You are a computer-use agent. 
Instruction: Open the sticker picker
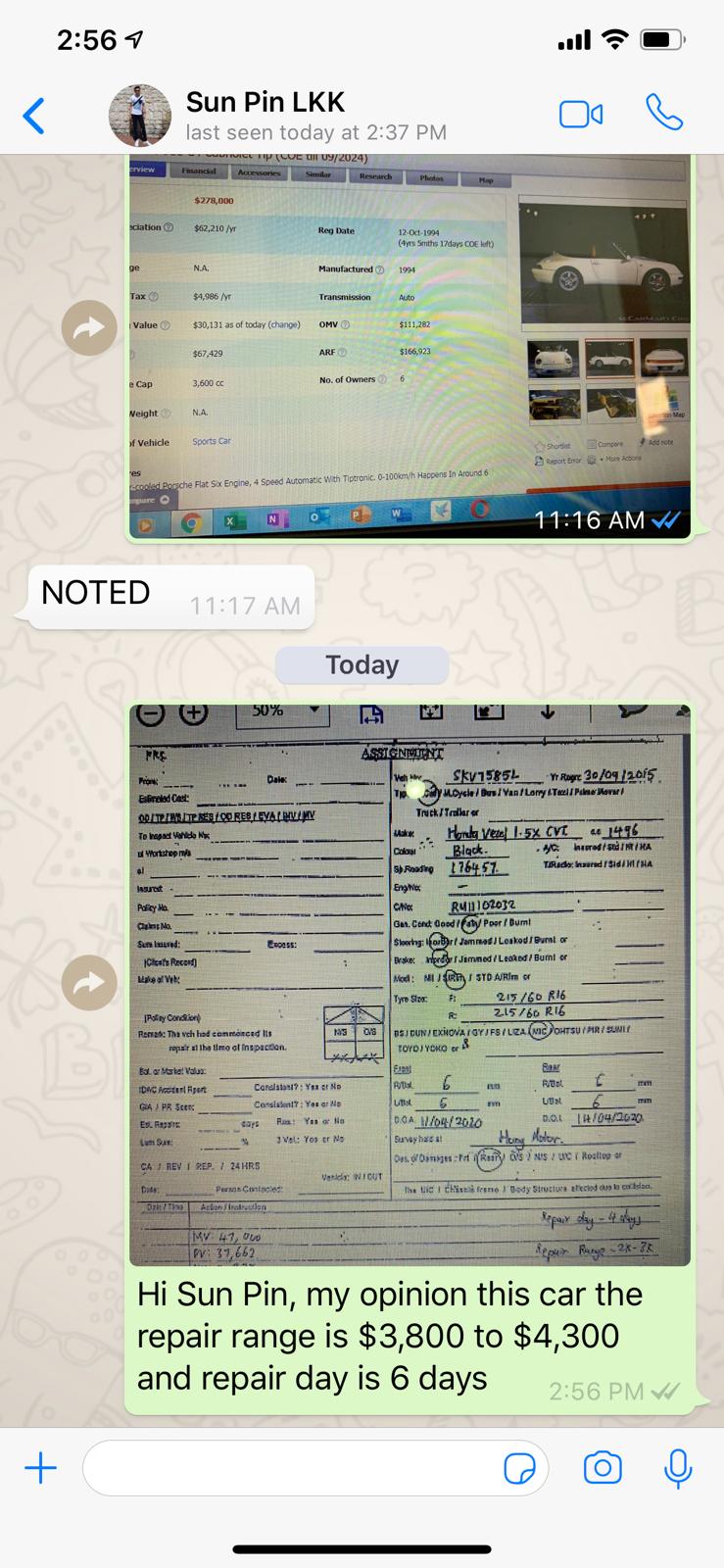(520, 1469)
